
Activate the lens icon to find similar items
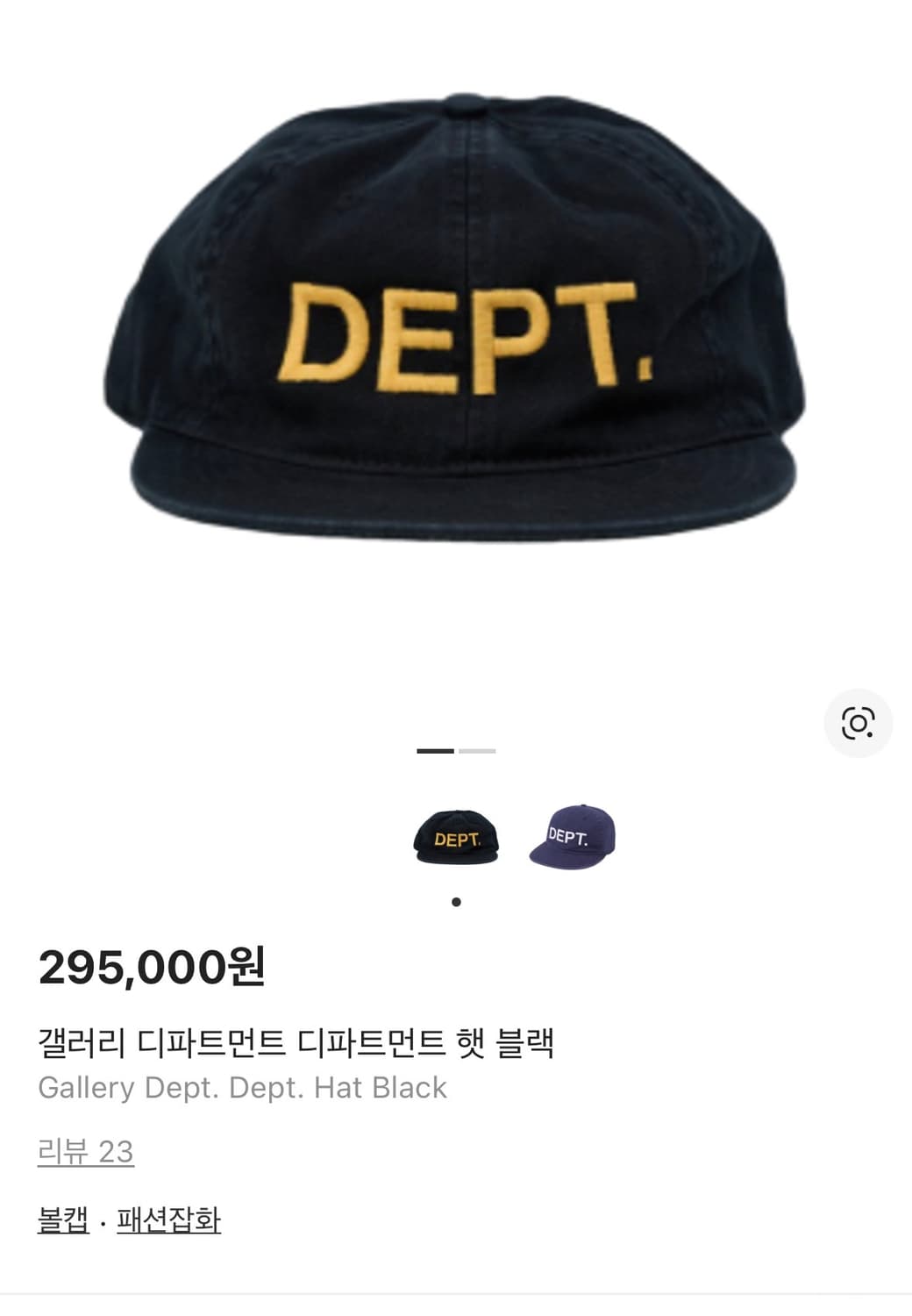point(857,722)
